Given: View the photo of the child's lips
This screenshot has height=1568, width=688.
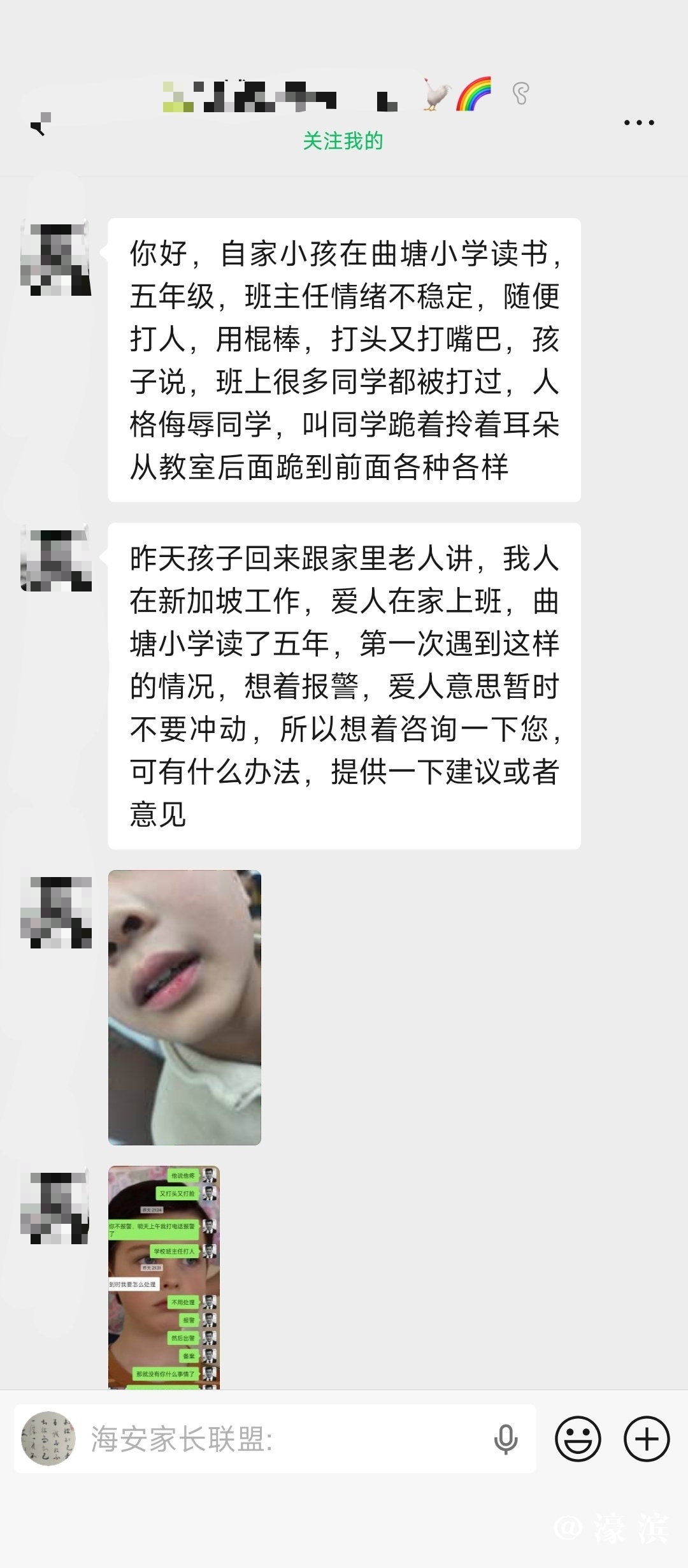Looking at the screenshot, I should pos(185,1007).
